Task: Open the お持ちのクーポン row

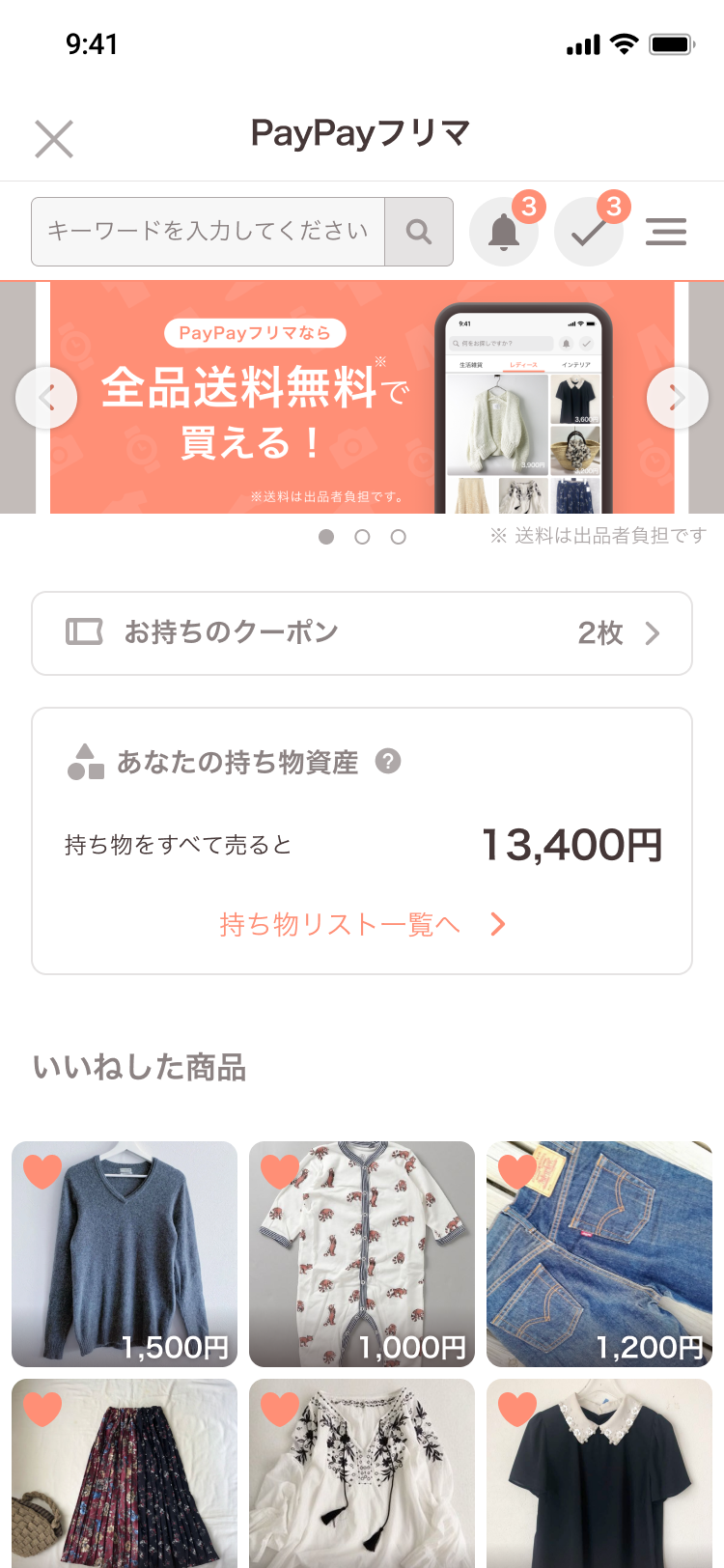Action: pos(362,633)
